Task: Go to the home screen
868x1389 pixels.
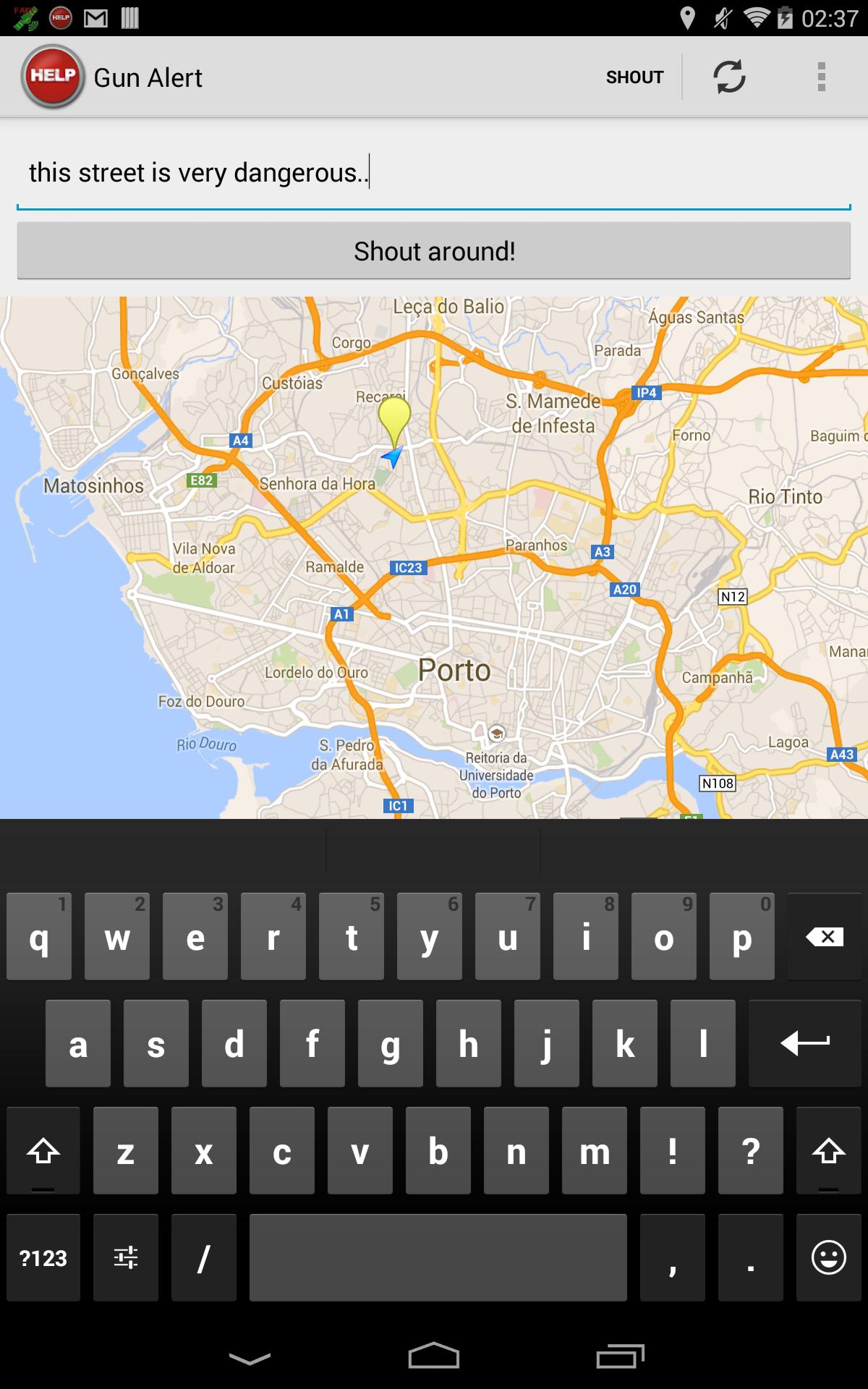Action: pos(434,1356)
